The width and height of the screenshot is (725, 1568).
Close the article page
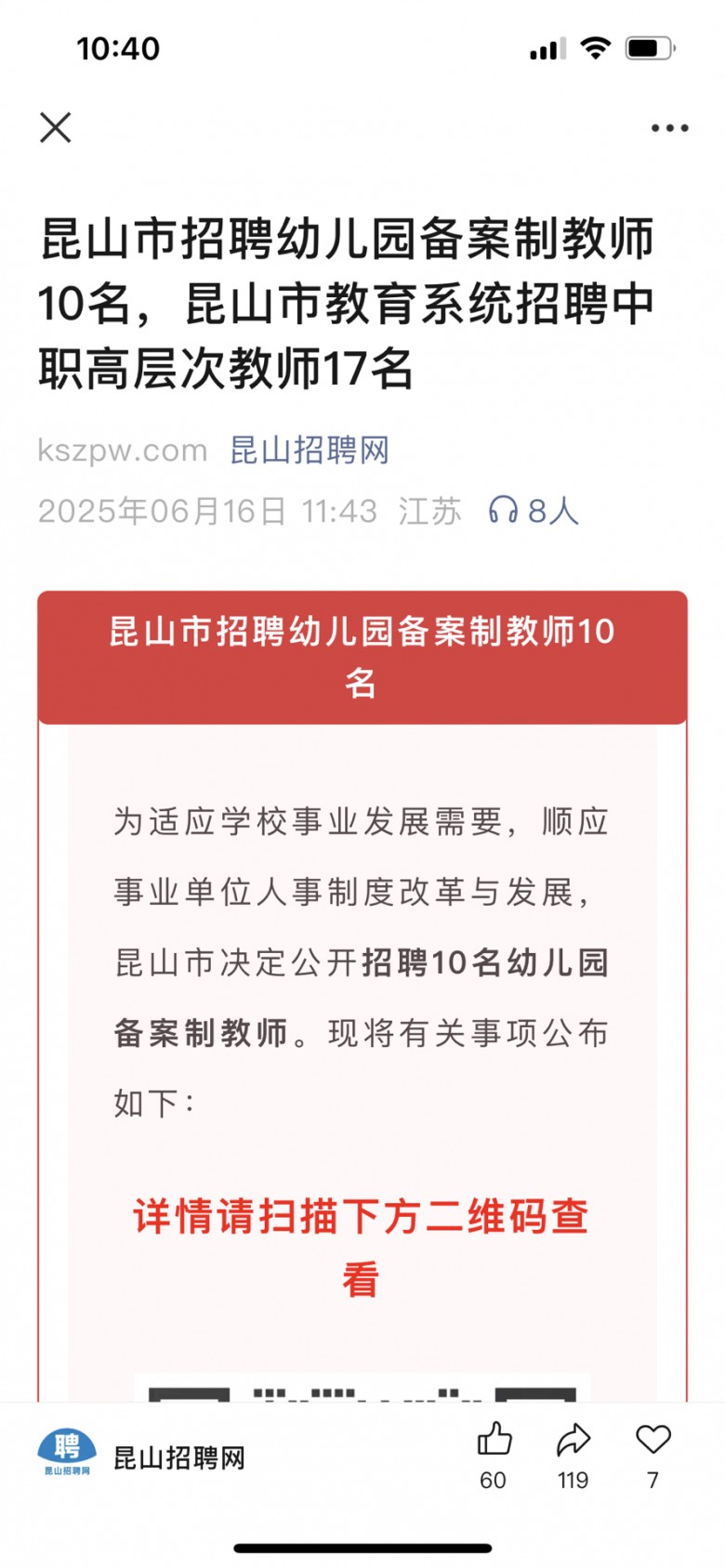(56, 127)
